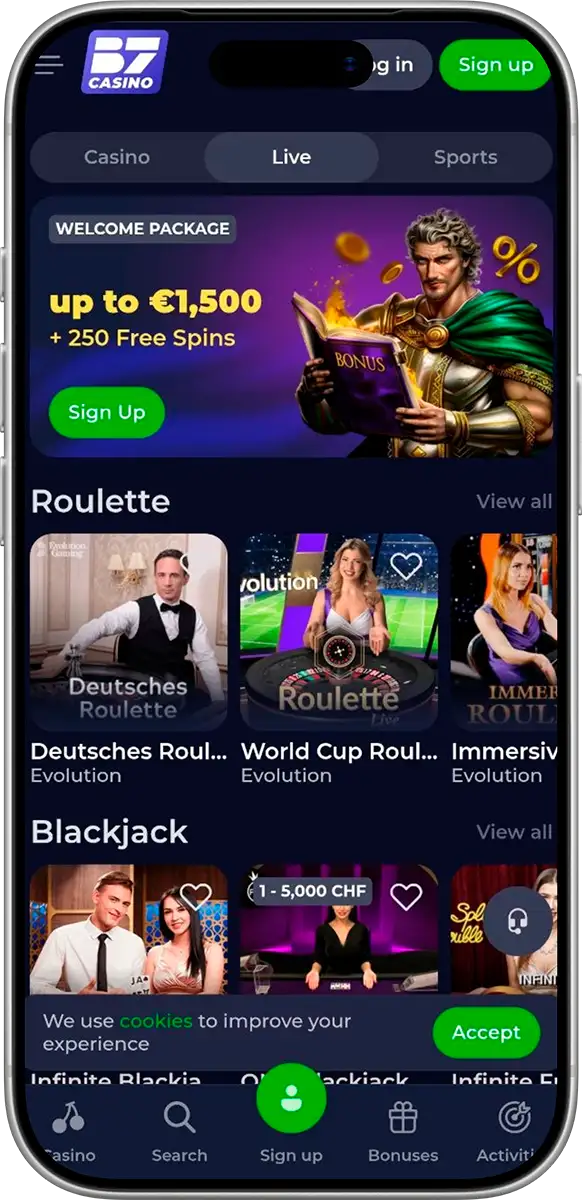Switch to the Casino tab at top
The image size is (582, 1200).
117,157
